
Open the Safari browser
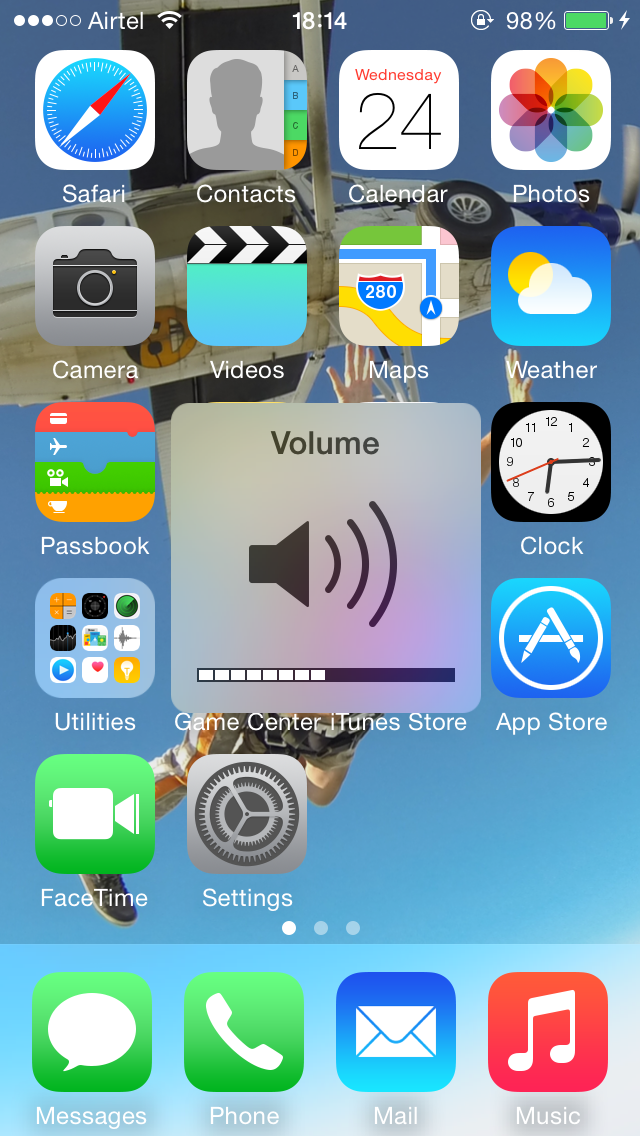[95, 110]
